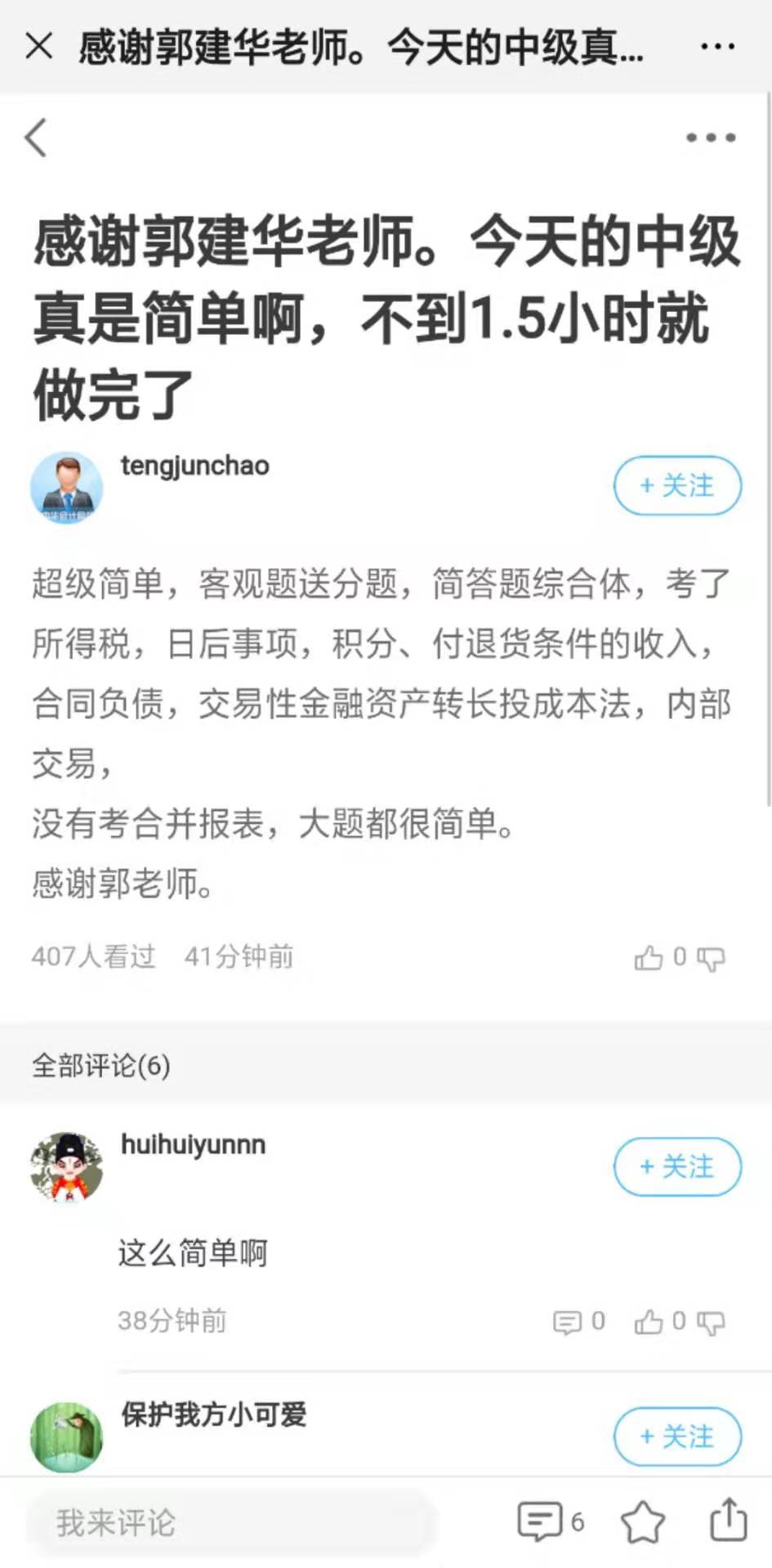Follow author tengjunchao
Image resolution: width=772 pixels, height=1568 pixels.
[677, 486]
